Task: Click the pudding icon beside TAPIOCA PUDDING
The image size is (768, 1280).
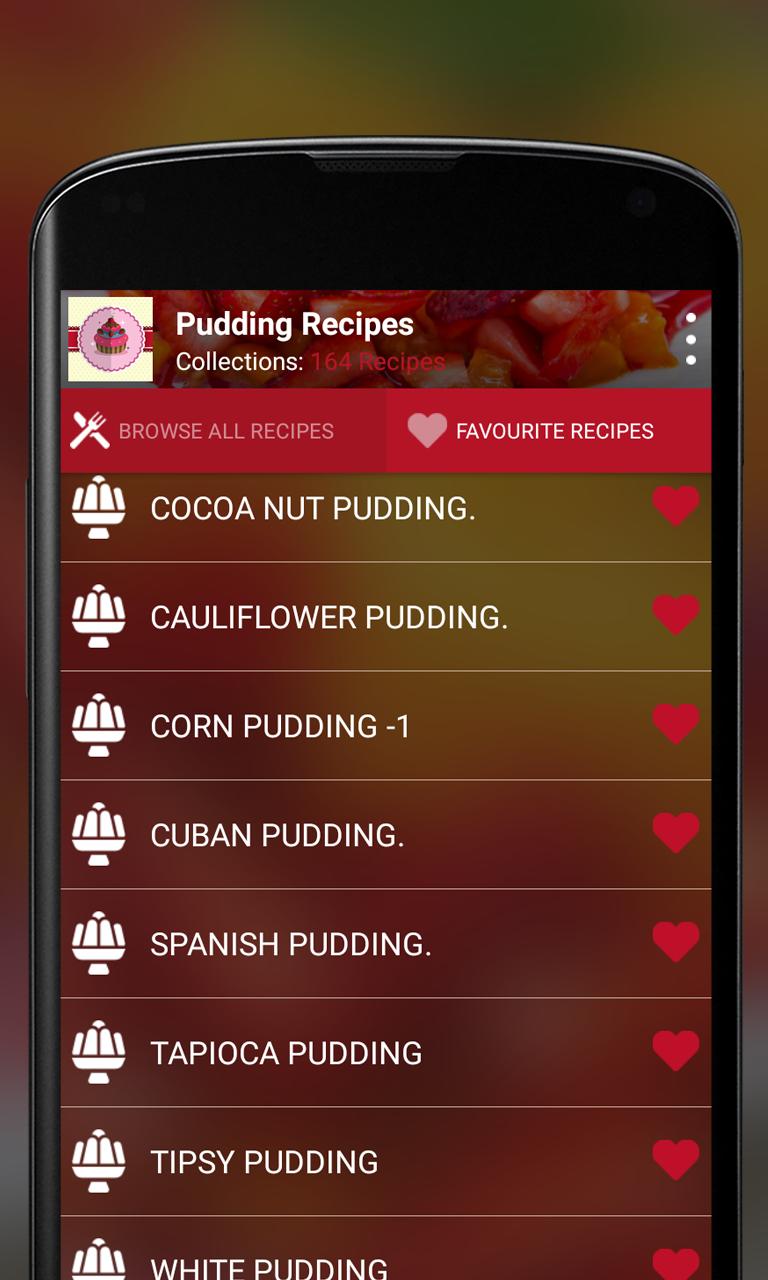Action: (x=99, y=1053)
